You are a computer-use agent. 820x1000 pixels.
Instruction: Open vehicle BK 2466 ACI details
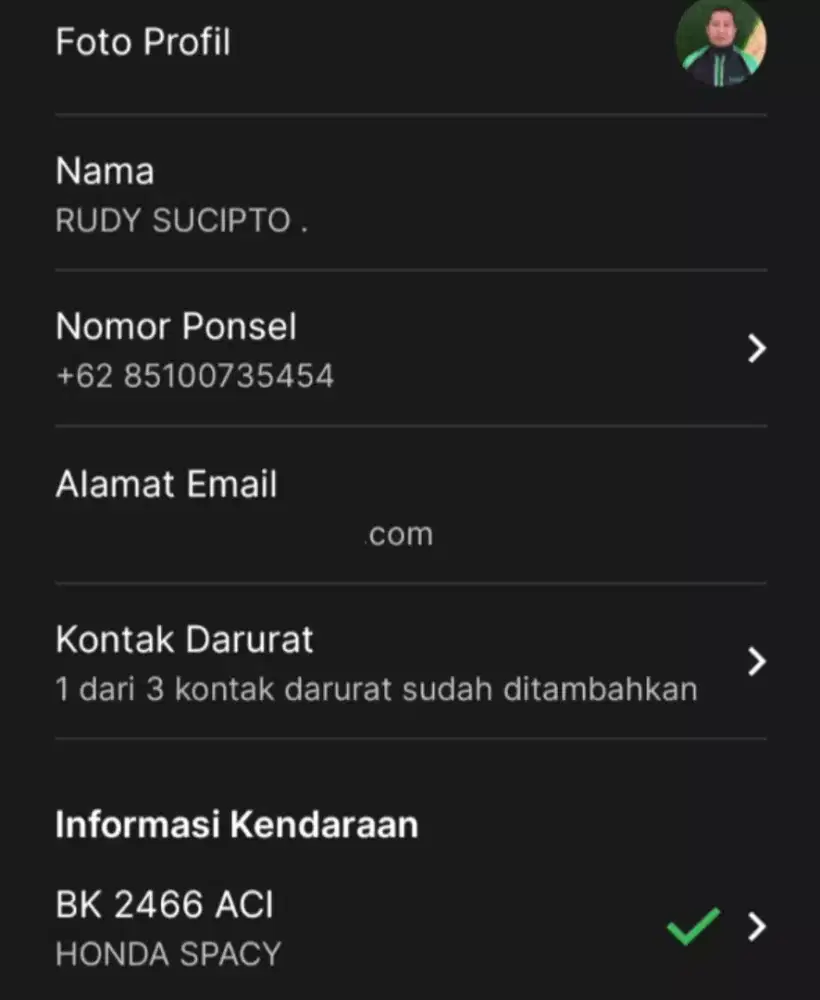[x=410, y=927]
